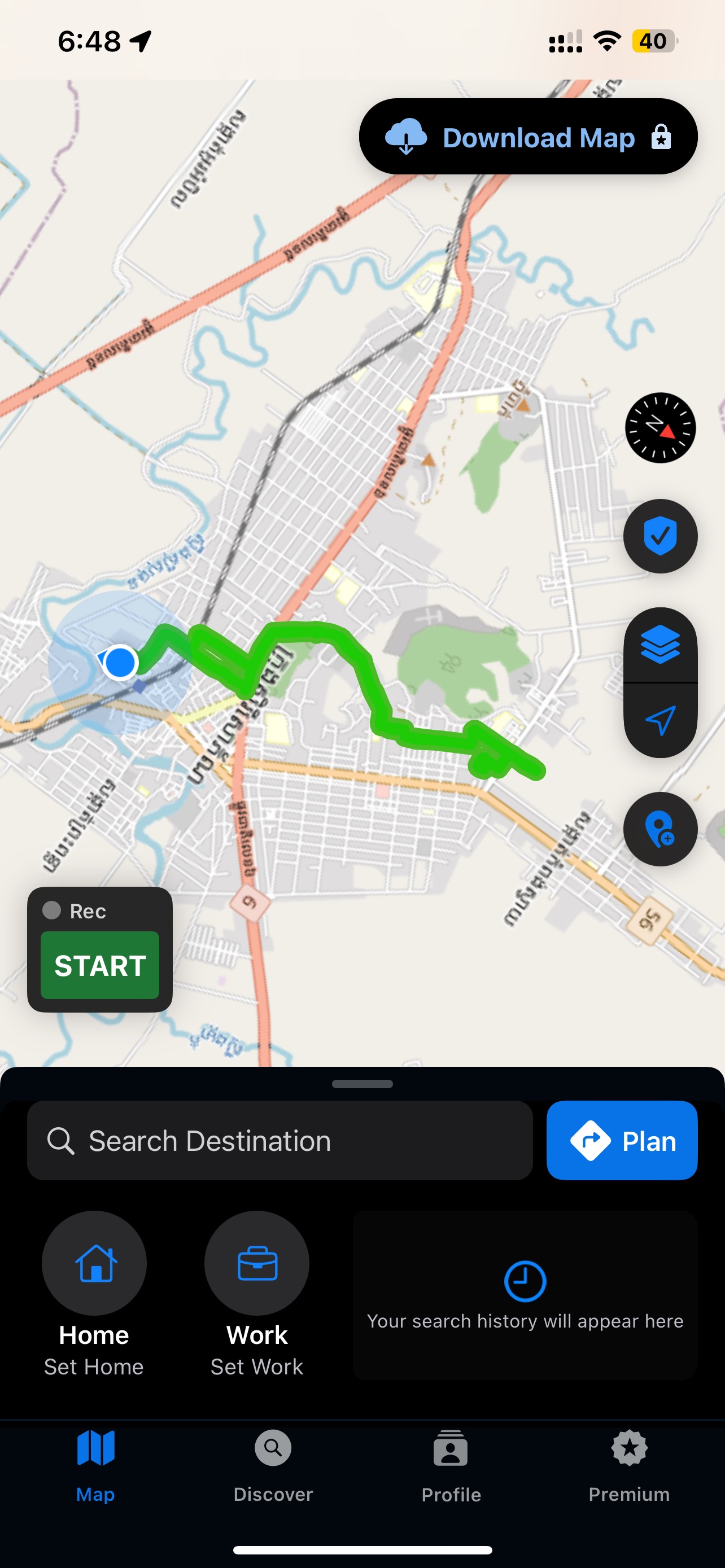
Task: Add a new location pin
Action: pos(660,829)
